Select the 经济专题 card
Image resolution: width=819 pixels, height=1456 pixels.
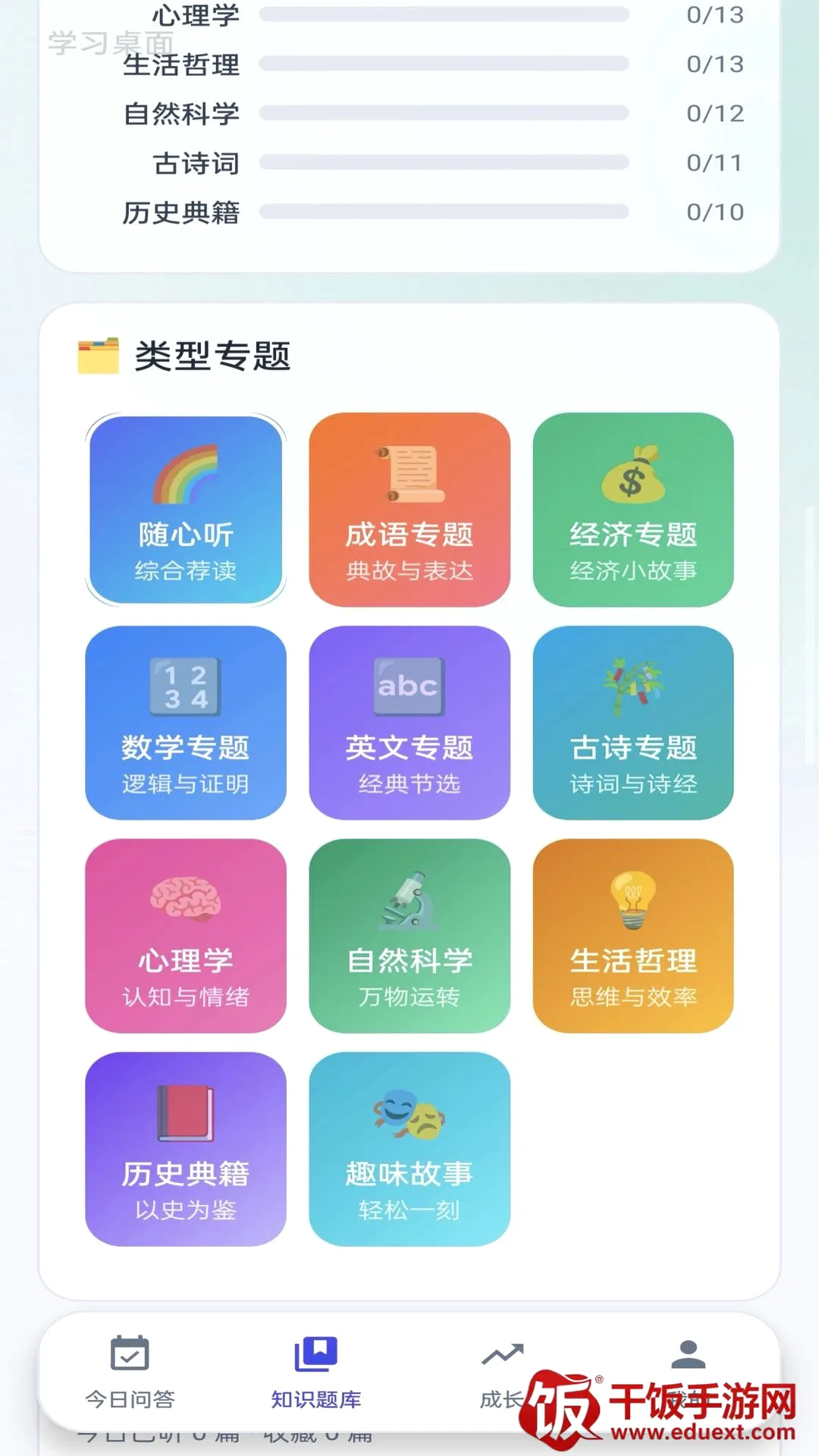pyautogui.click(x=633, y=510)
